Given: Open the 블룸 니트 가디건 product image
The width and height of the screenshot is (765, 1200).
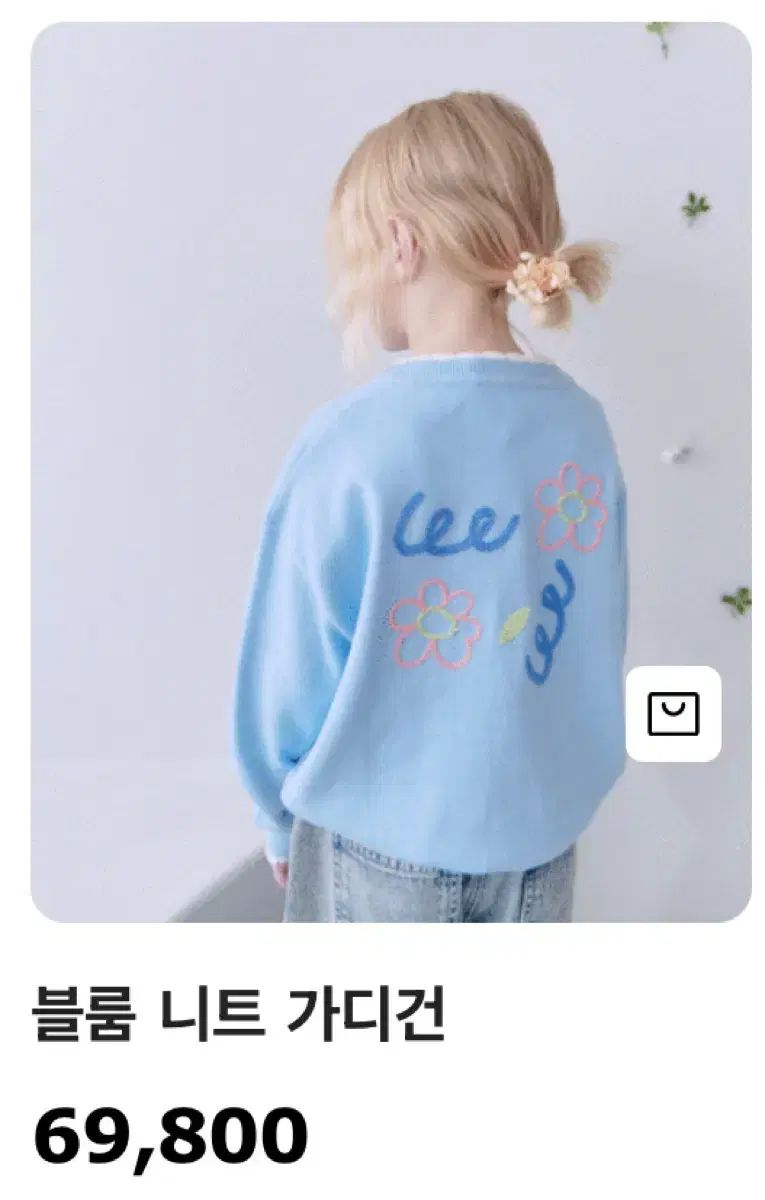Looking at the screenshot, I should (390, 470).
